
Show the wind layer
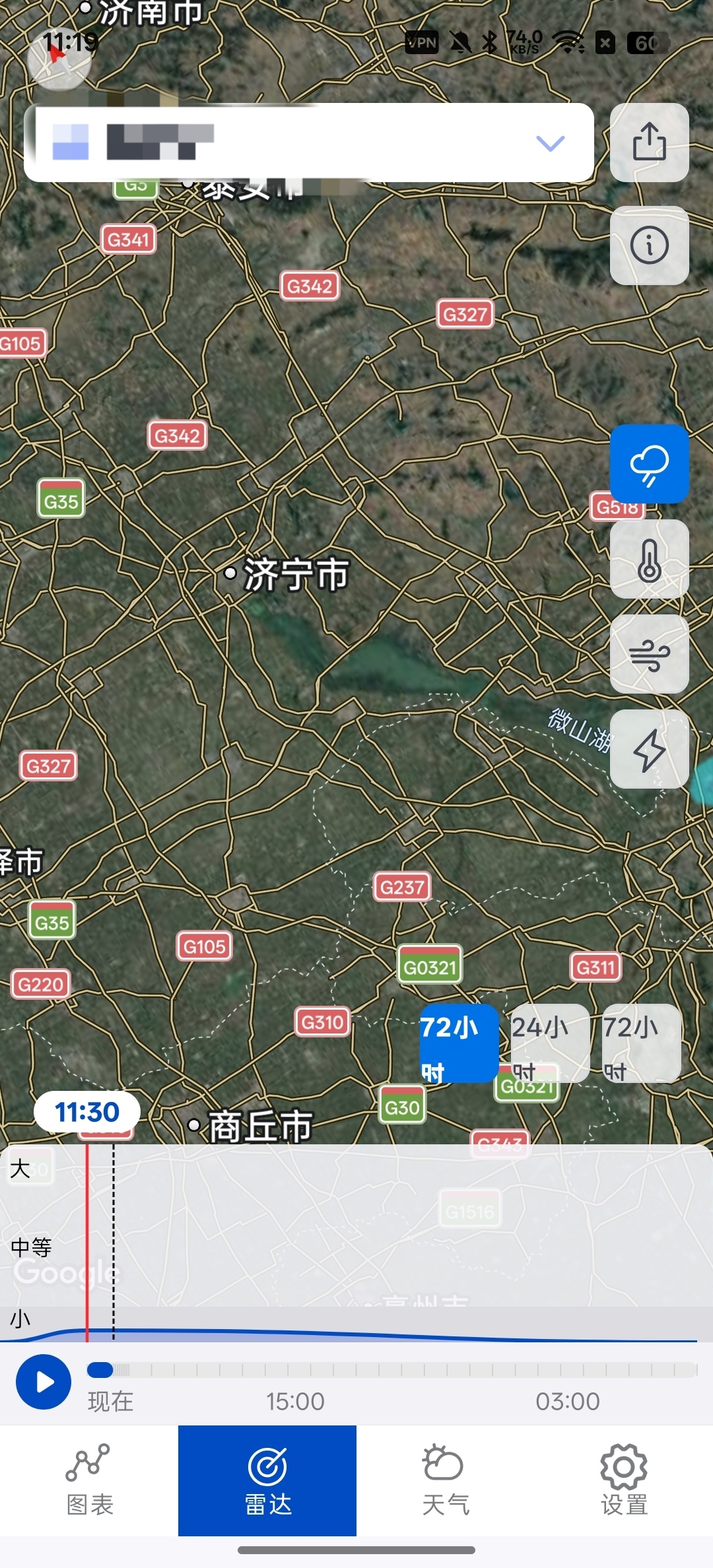[650, 654]
